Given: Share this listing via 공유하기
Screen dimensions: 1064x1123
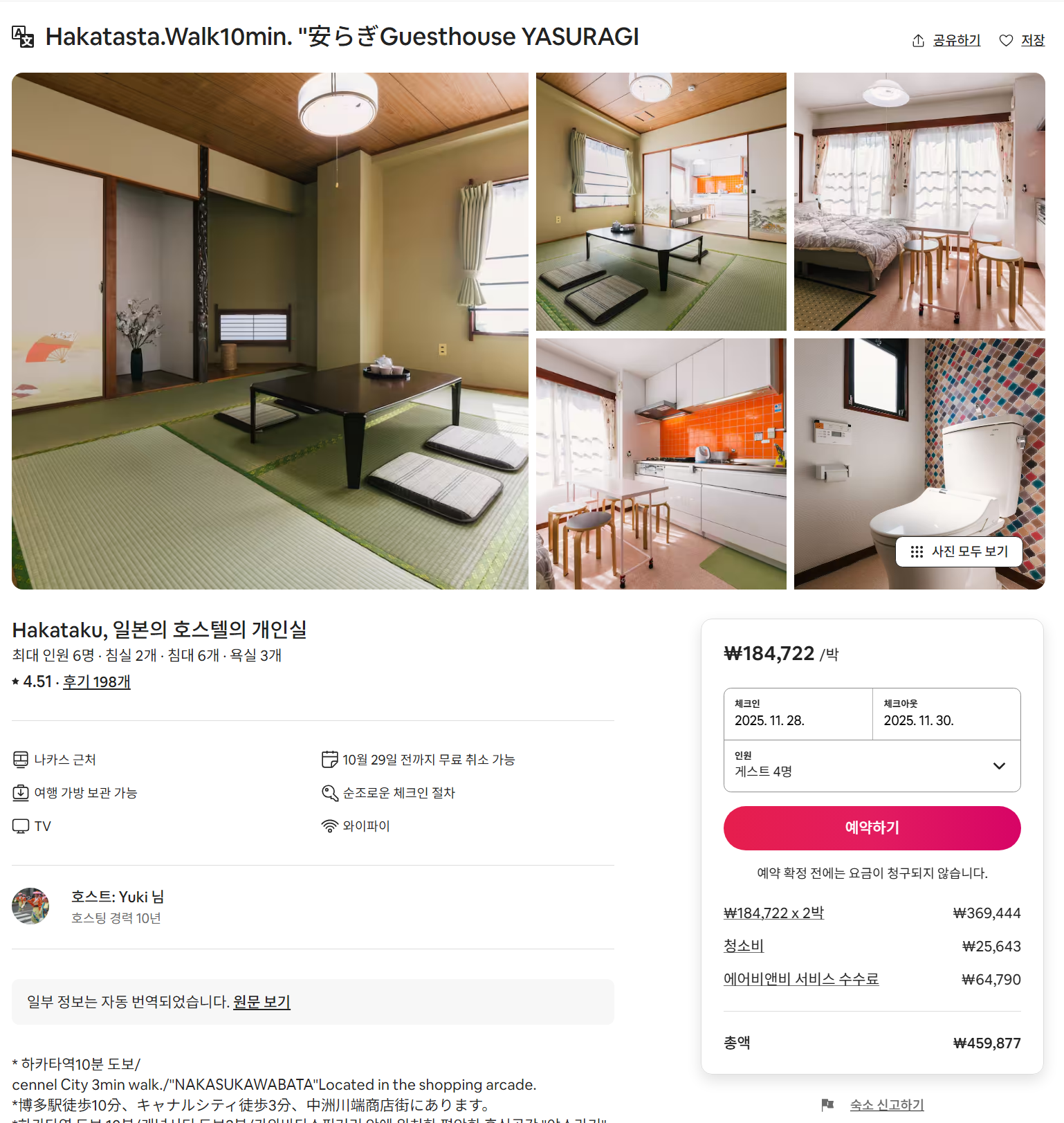Looking at the screenshot, I should click(946, 41).
